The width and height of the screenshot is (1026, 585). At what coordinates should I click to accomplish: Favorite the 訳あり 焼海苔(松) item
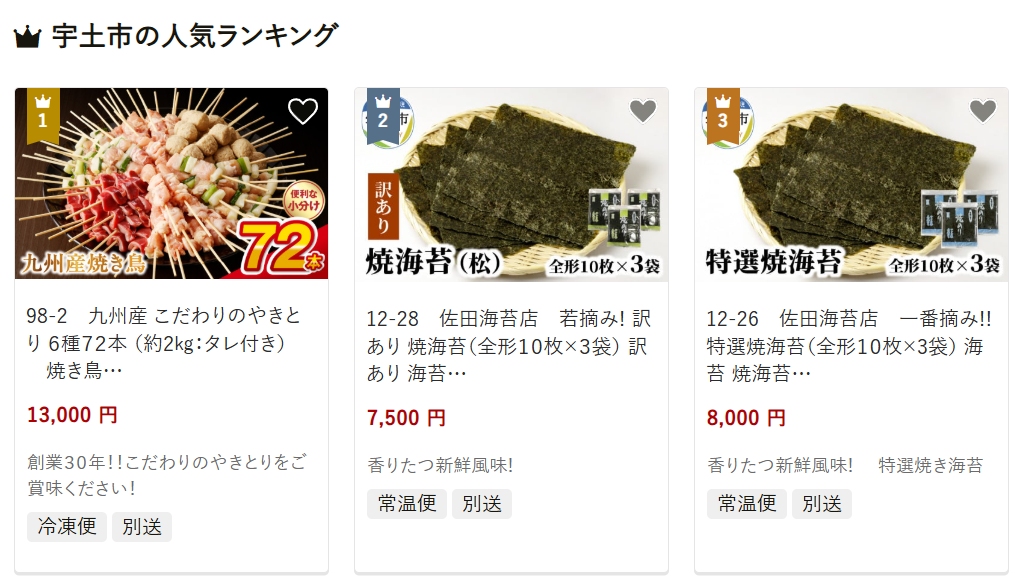(x=642, y=111)
